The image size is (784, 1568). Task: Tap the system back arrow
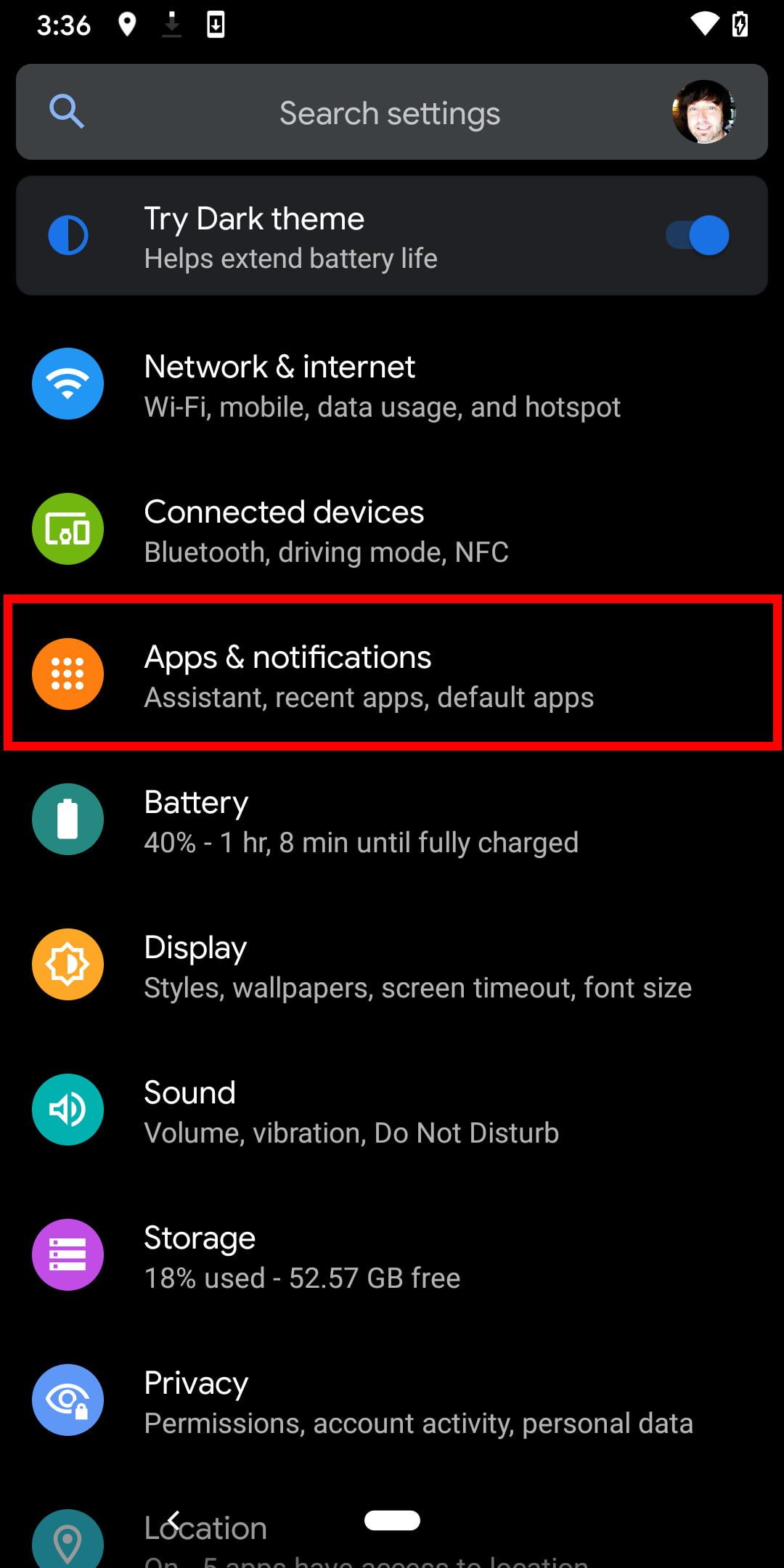pyautogui.click(x=174, y=1520)
